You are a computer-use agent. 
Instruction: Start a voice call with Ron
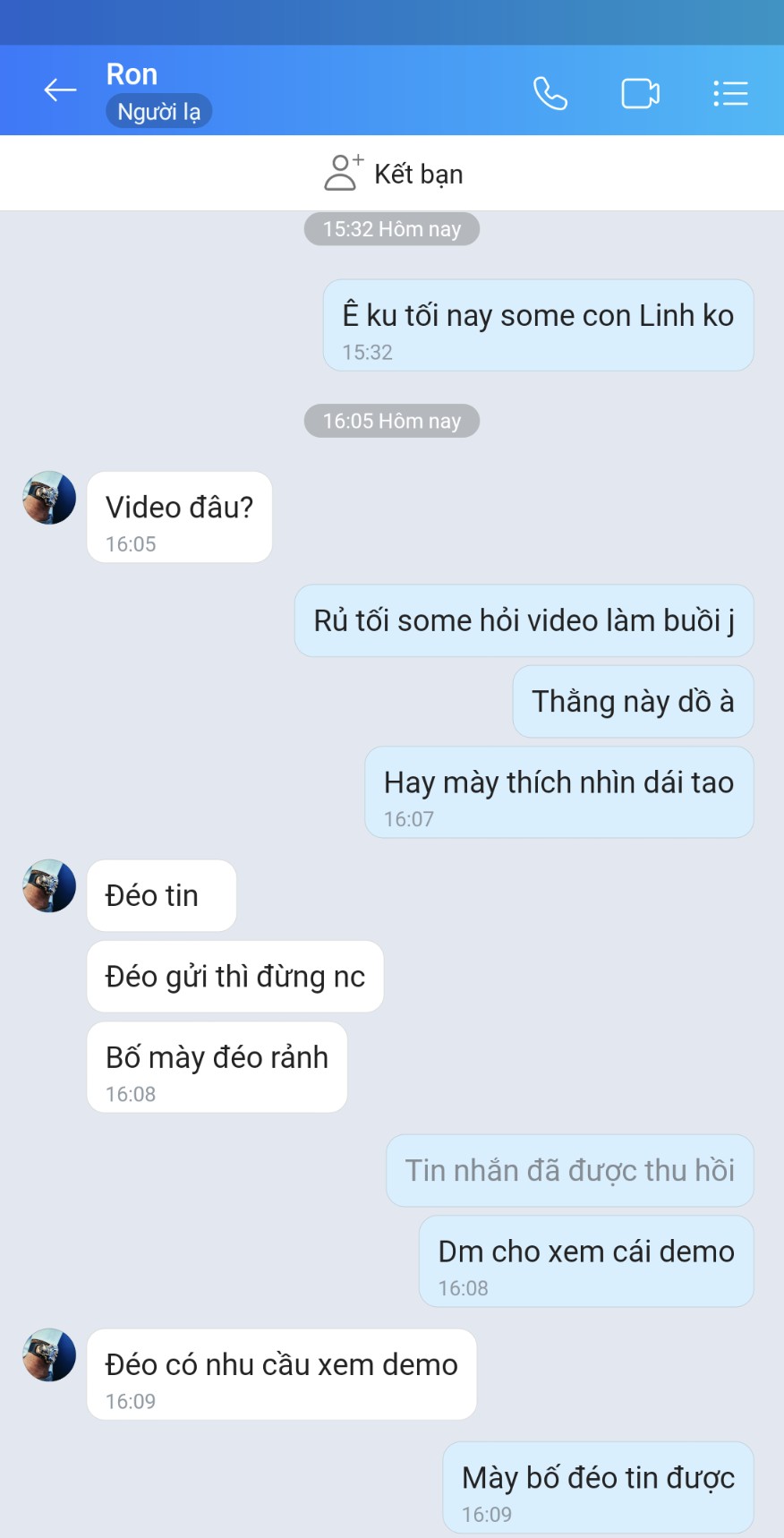pyautogui.click(x=550, y=93)
